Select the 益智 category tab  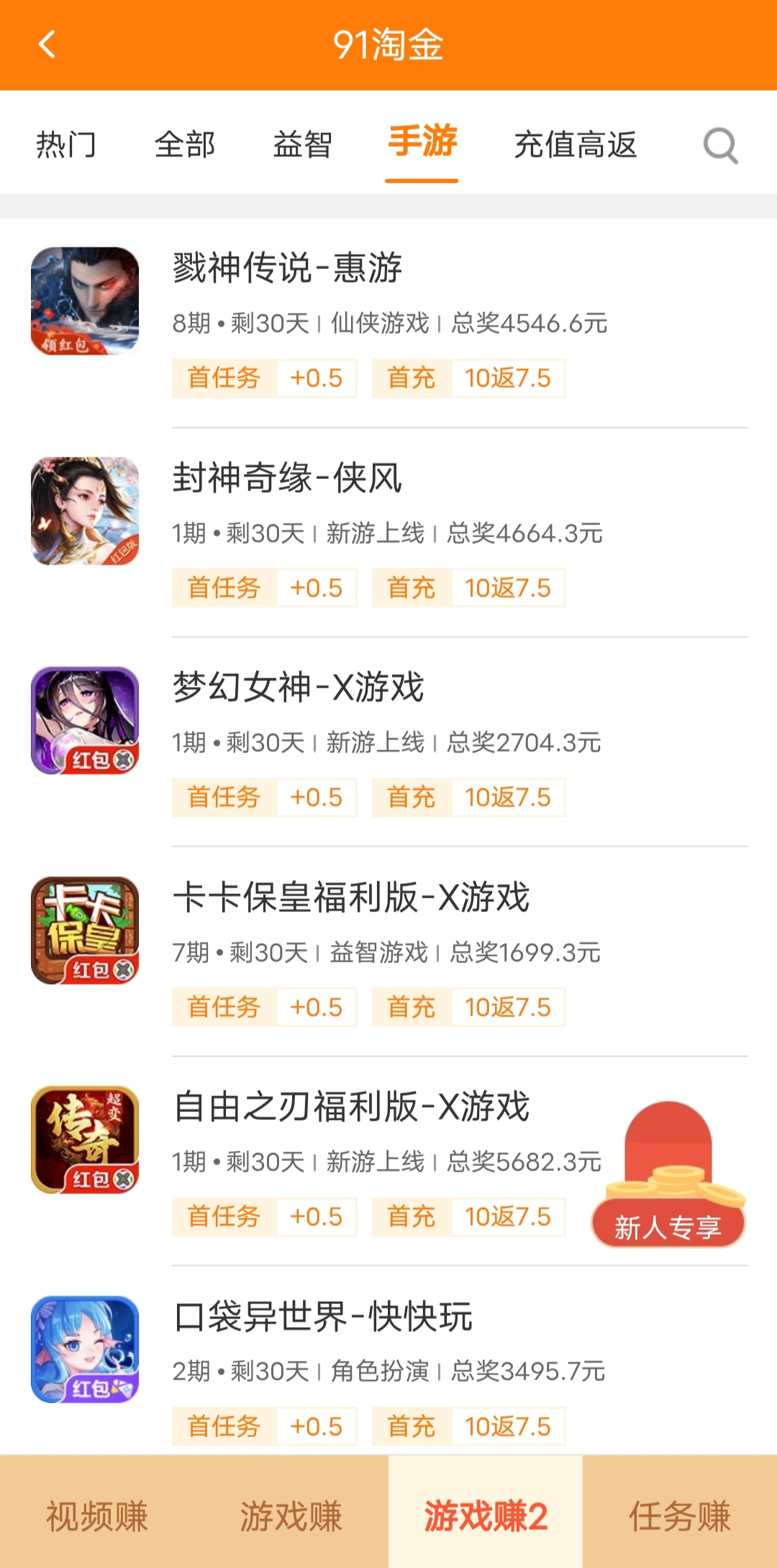tap(302, 145)
